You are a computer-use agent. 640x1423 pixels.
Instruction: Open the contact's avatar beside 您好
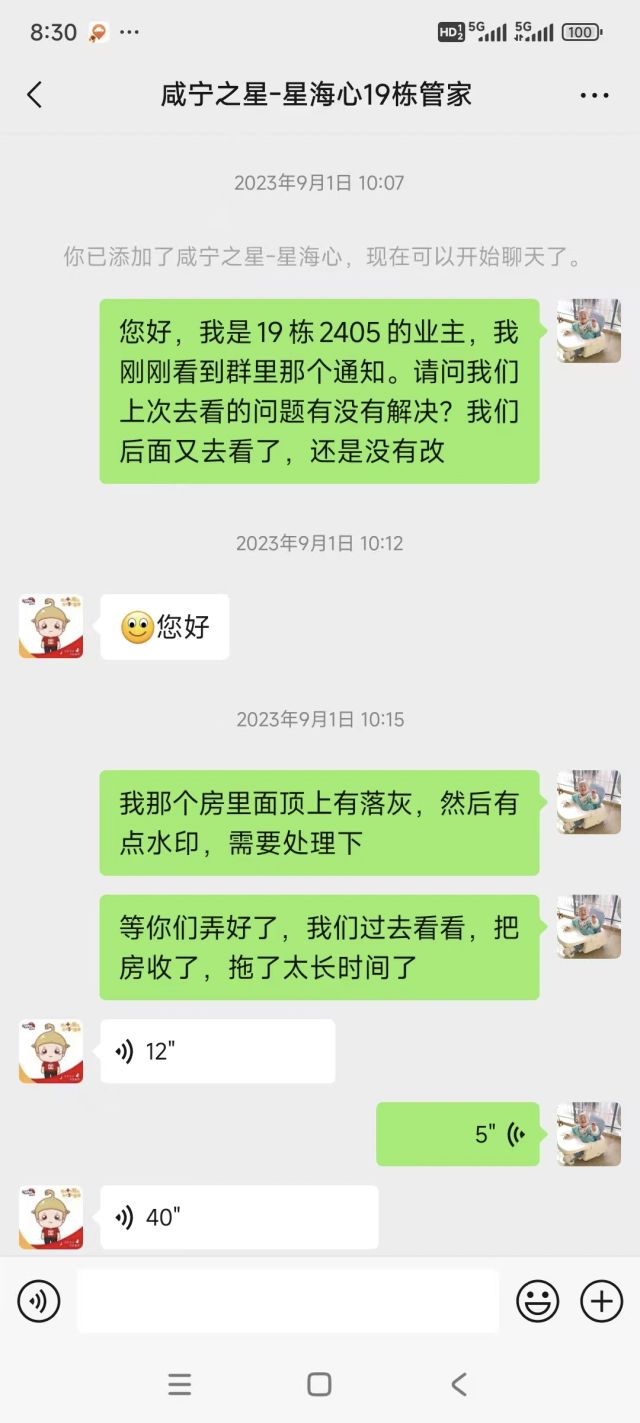(x=51, y=627)
